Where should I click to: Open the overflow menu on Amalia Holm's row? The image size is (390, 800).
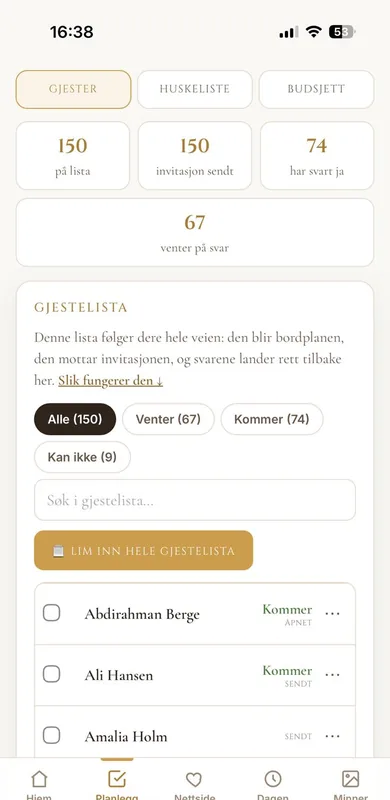(332, 736)
